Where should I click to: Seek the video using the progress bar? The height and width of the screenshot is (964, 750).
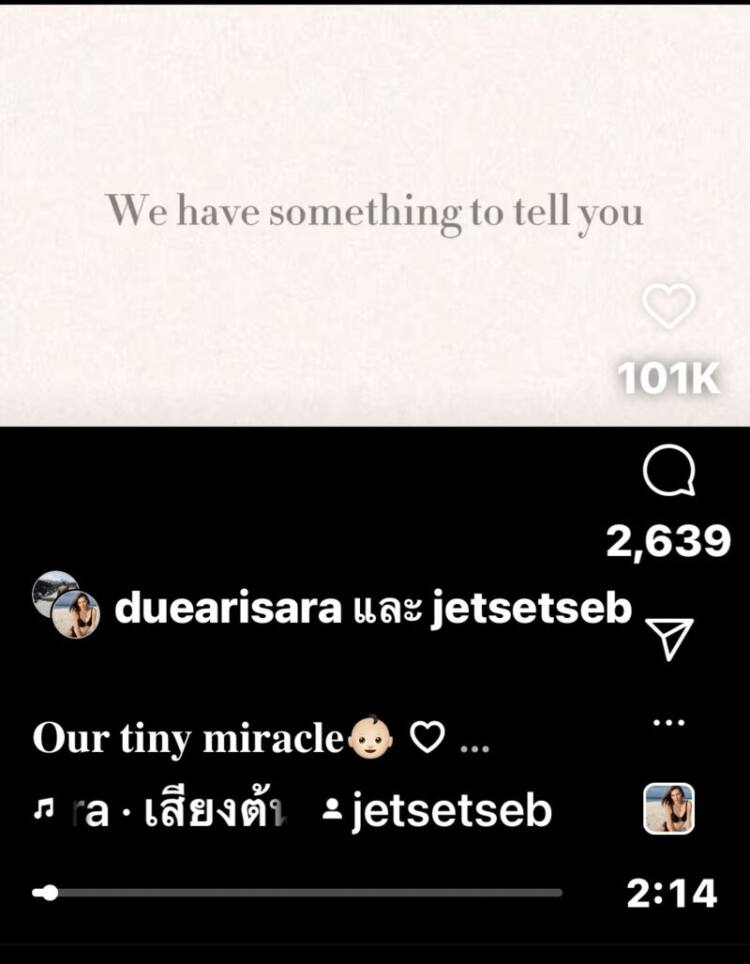300,892
